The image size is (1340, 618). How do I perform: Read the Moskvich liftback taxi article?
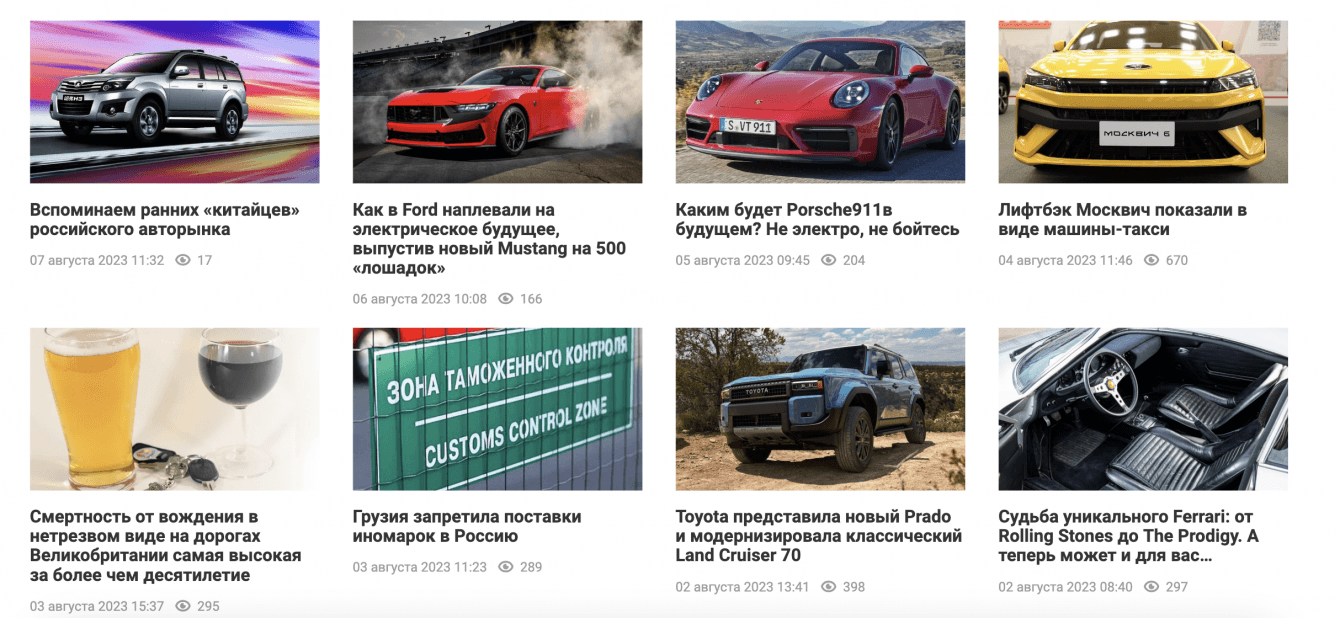(x=1122, y=219)
